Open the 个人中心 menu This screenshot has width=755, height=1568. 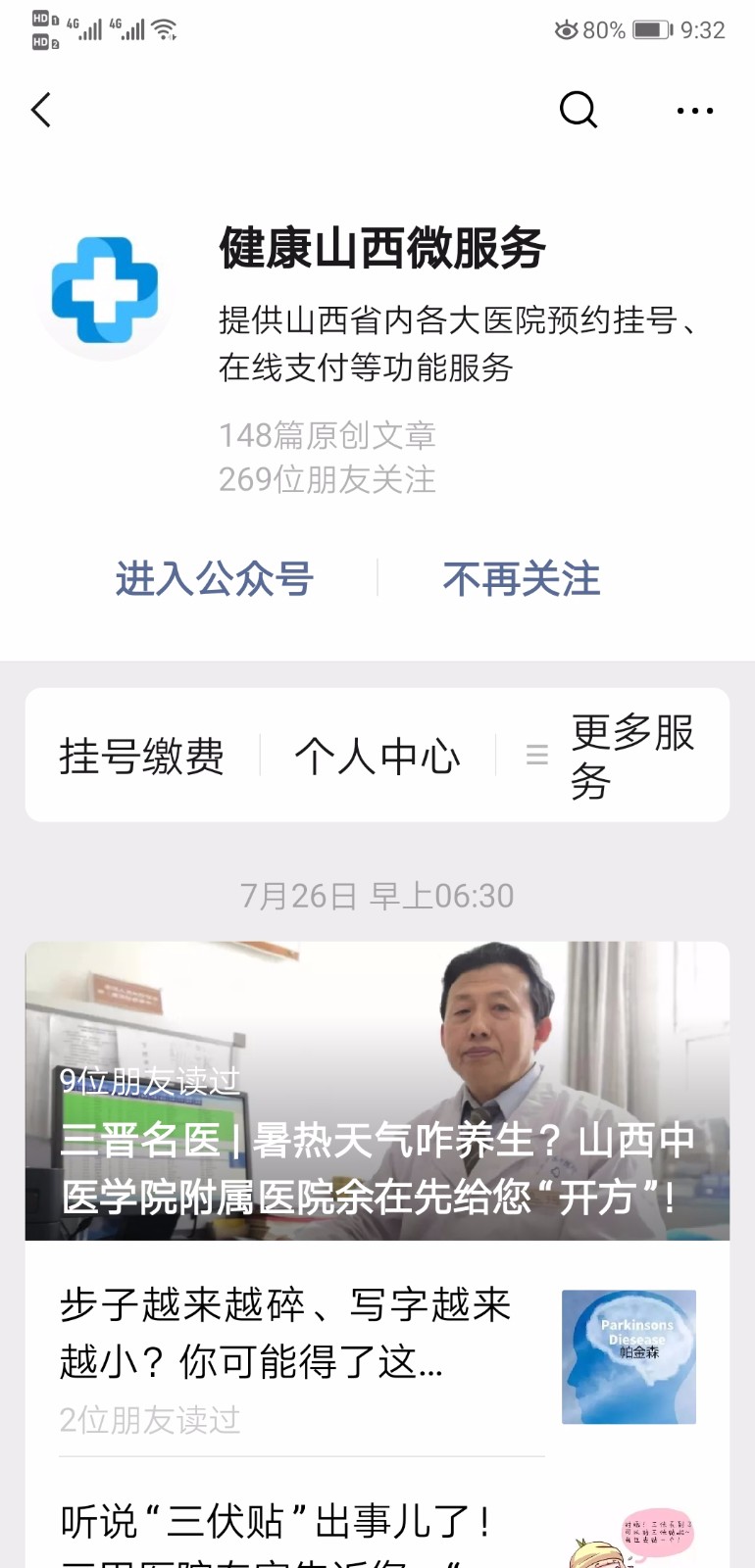point(377,757)
